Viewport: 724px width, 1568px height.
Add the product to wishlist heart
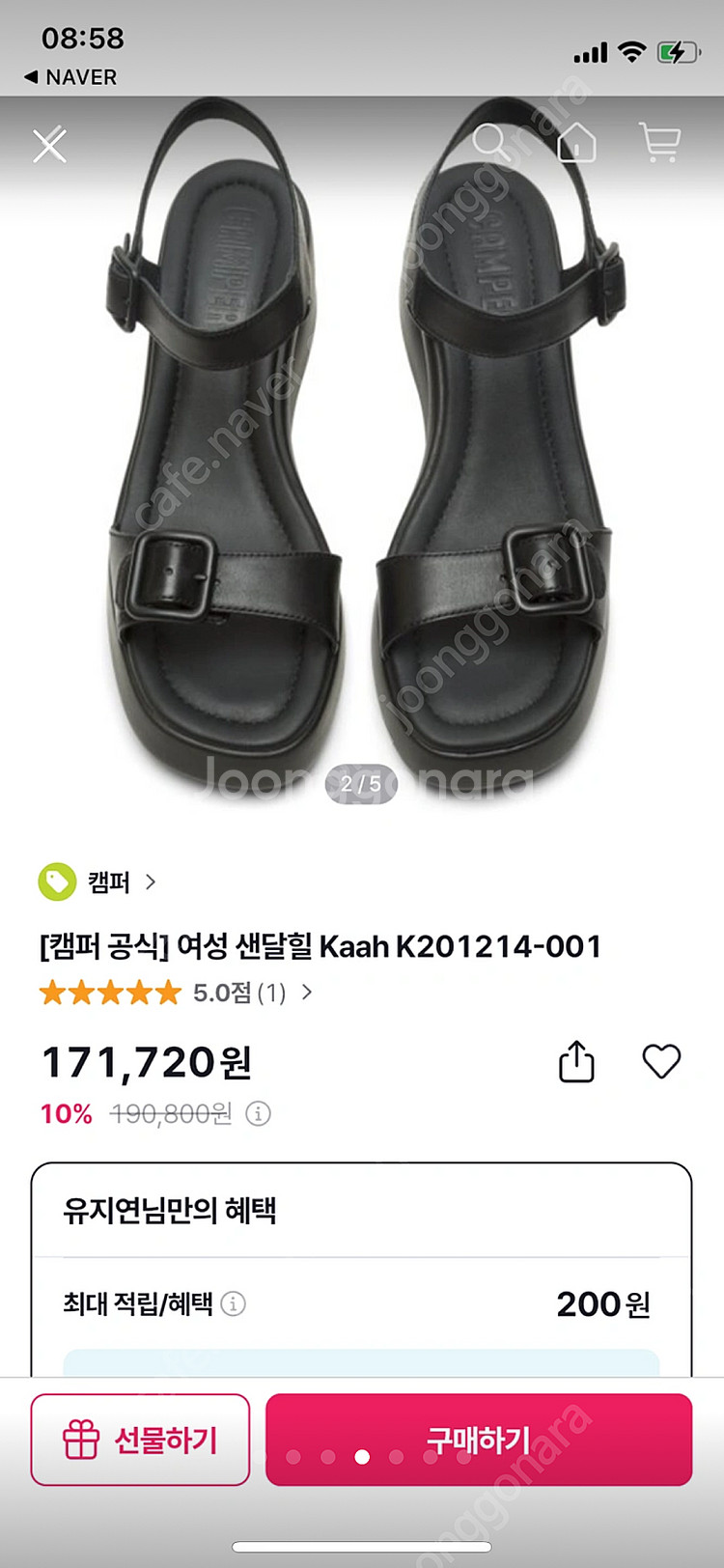pos(661,1062)
